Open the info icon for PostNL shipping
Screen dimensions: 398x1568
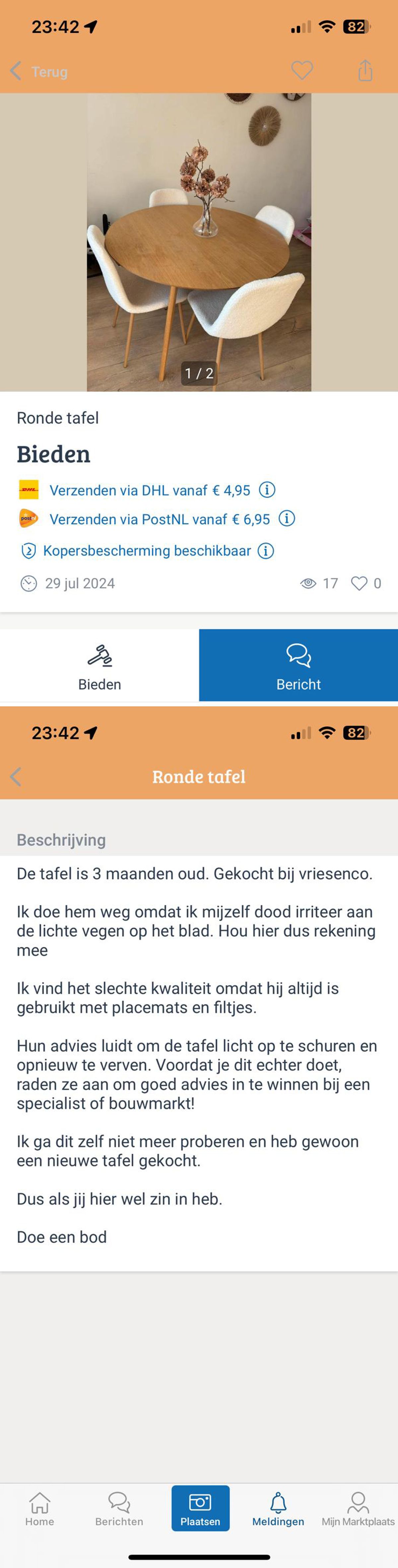point(287,518)
